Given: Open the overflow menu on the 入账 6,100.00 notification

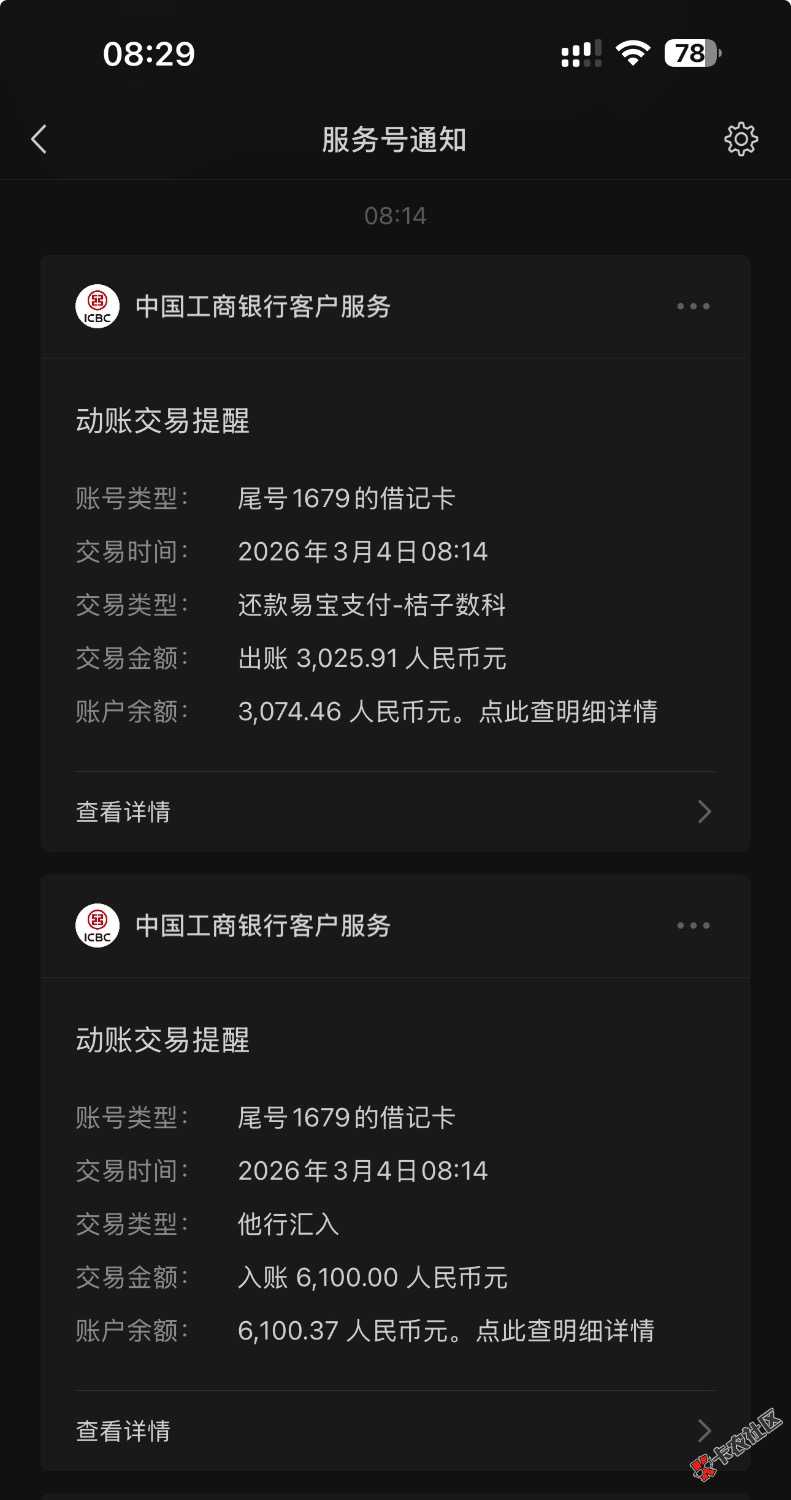Looking at the screenshot, I should [x=693, y=926].
